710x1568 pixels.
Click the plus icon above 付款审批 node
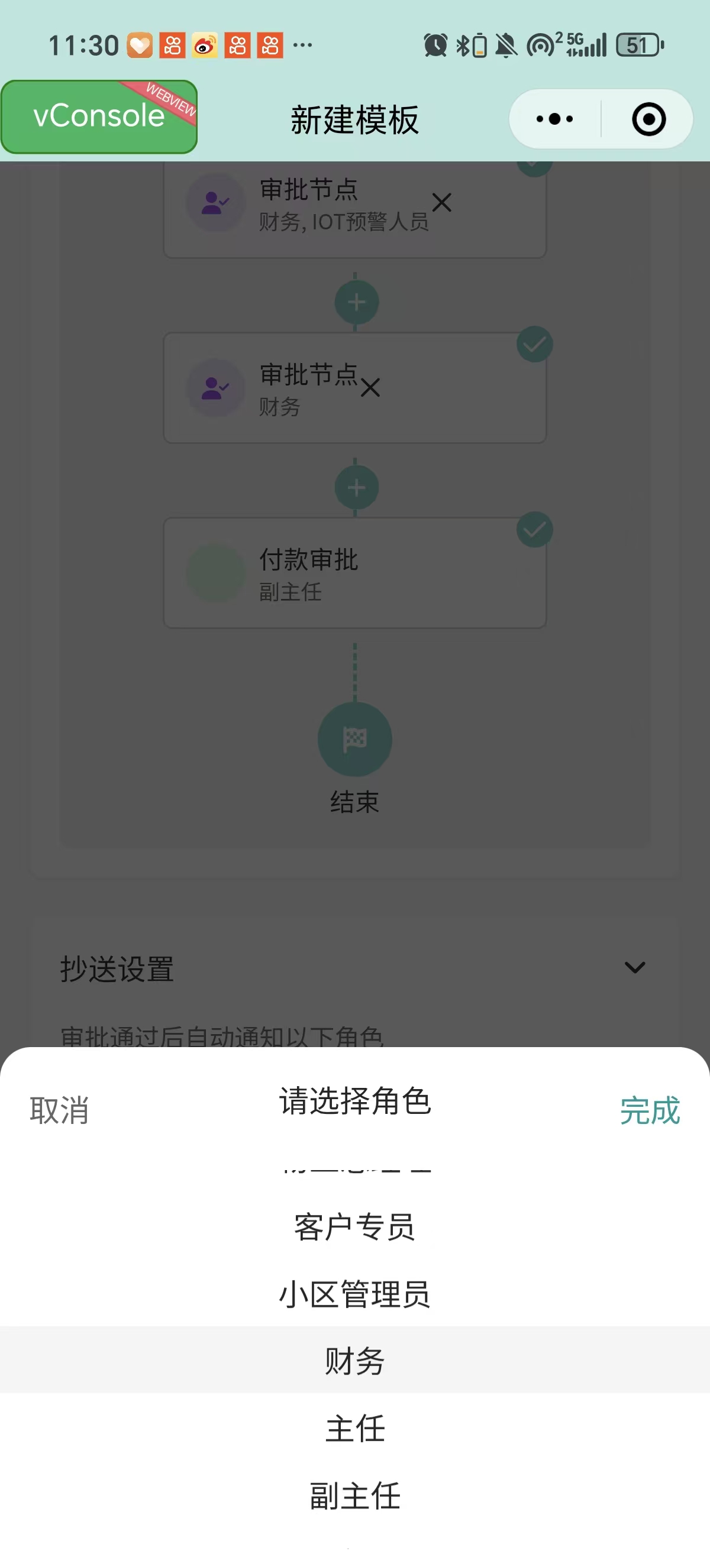pos(356,487)
